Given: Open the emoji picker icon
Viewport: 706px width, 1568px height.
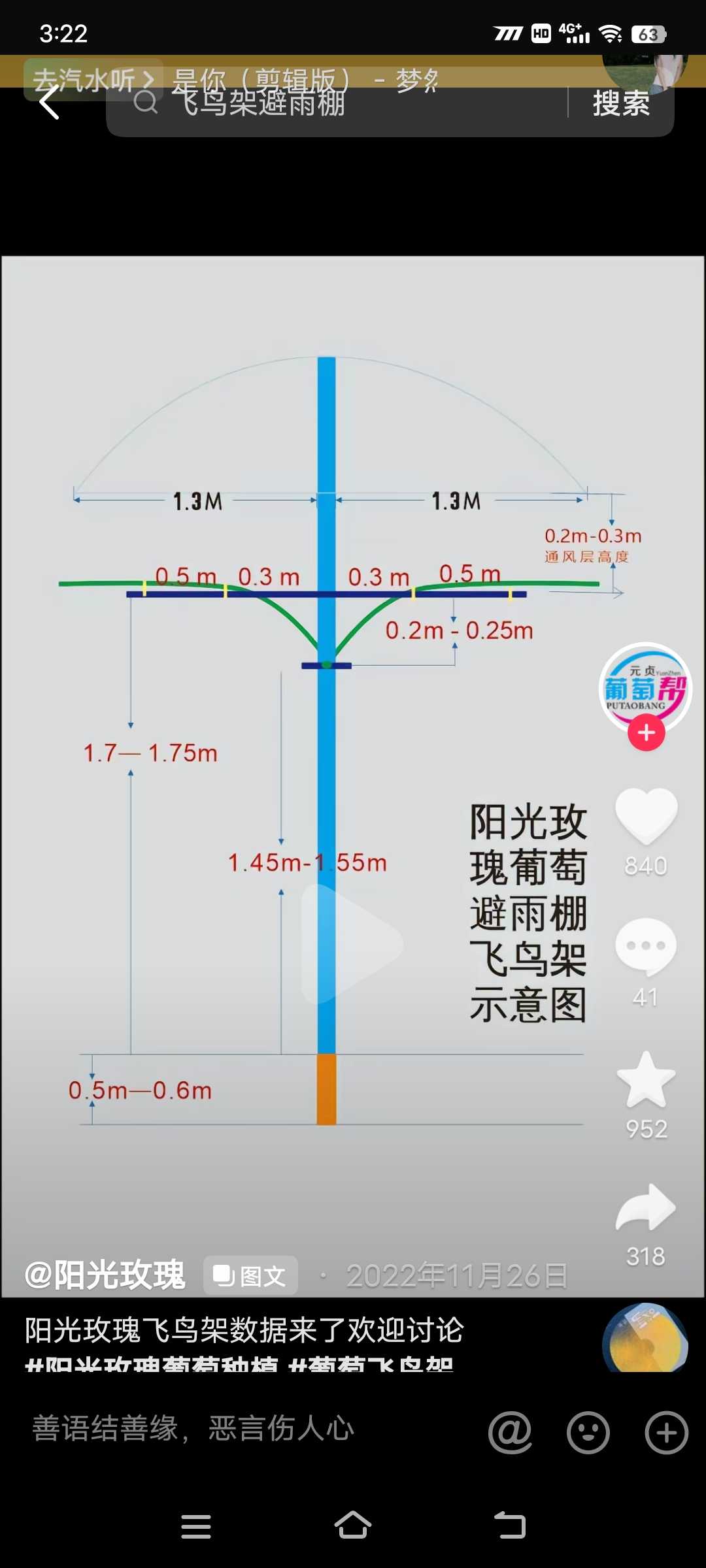Looking at the screenshot, I should (588, 1433).
